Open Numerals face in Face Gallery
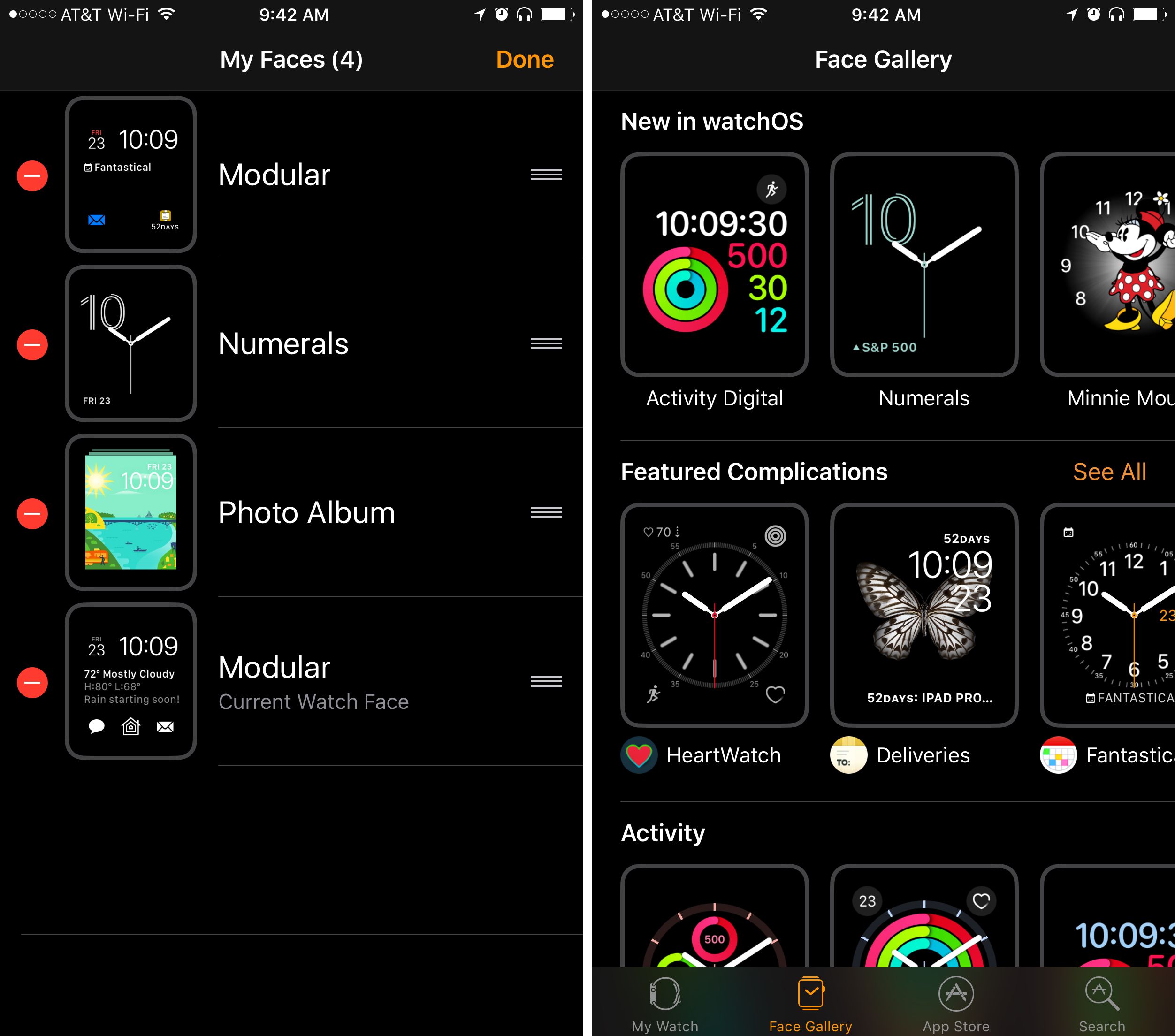Image resolution: width=1175 pixels, height=1036 pixels. point(924,265)
